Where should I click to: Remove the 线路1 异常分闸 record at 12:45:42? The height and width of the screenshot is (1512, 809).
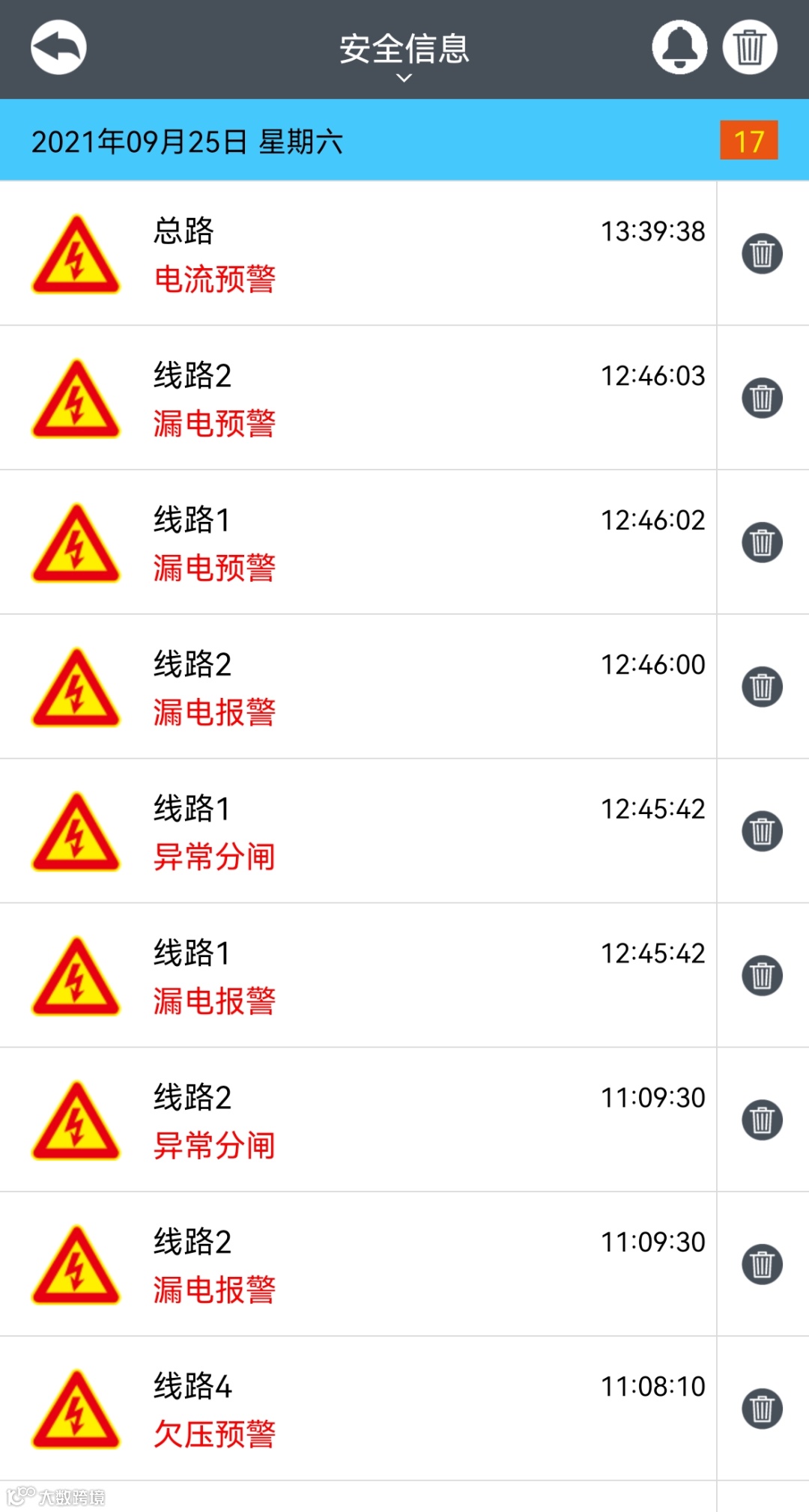tap(762, 832)
